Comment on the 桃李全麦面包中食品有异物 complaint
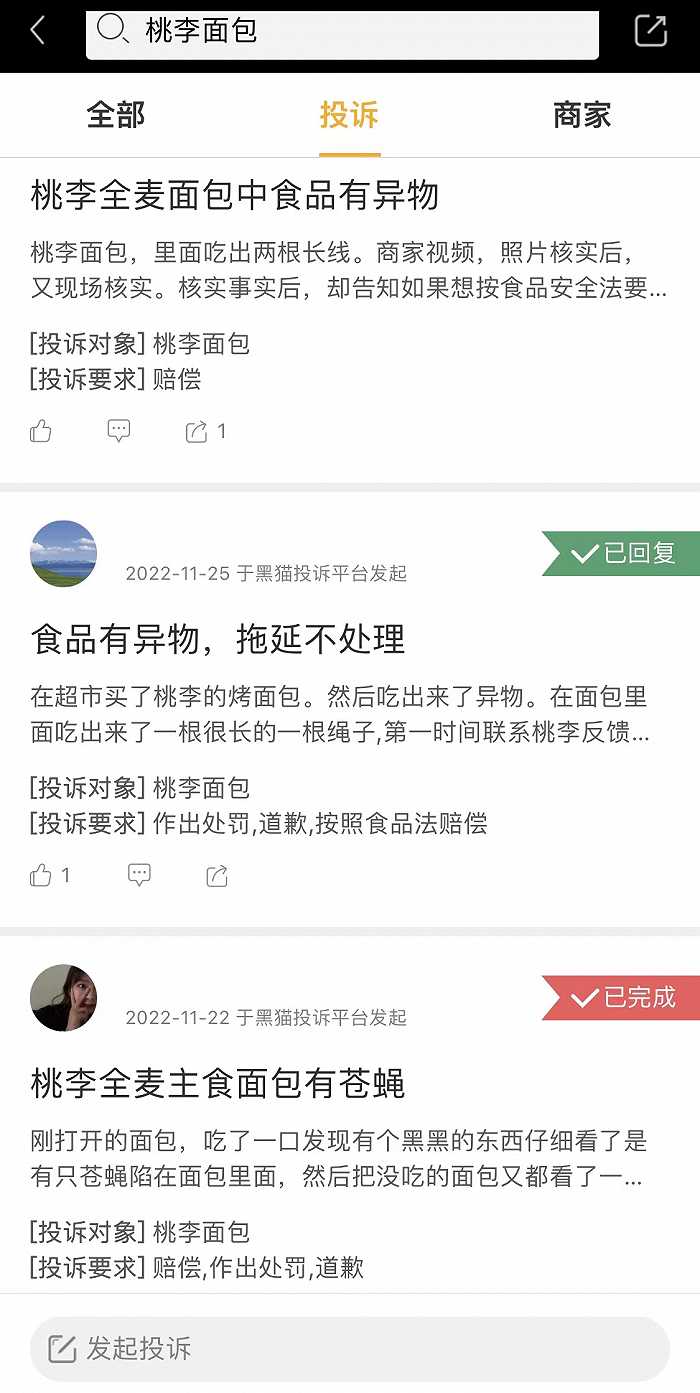The image size is (700, 1393). tap(119, 431)
